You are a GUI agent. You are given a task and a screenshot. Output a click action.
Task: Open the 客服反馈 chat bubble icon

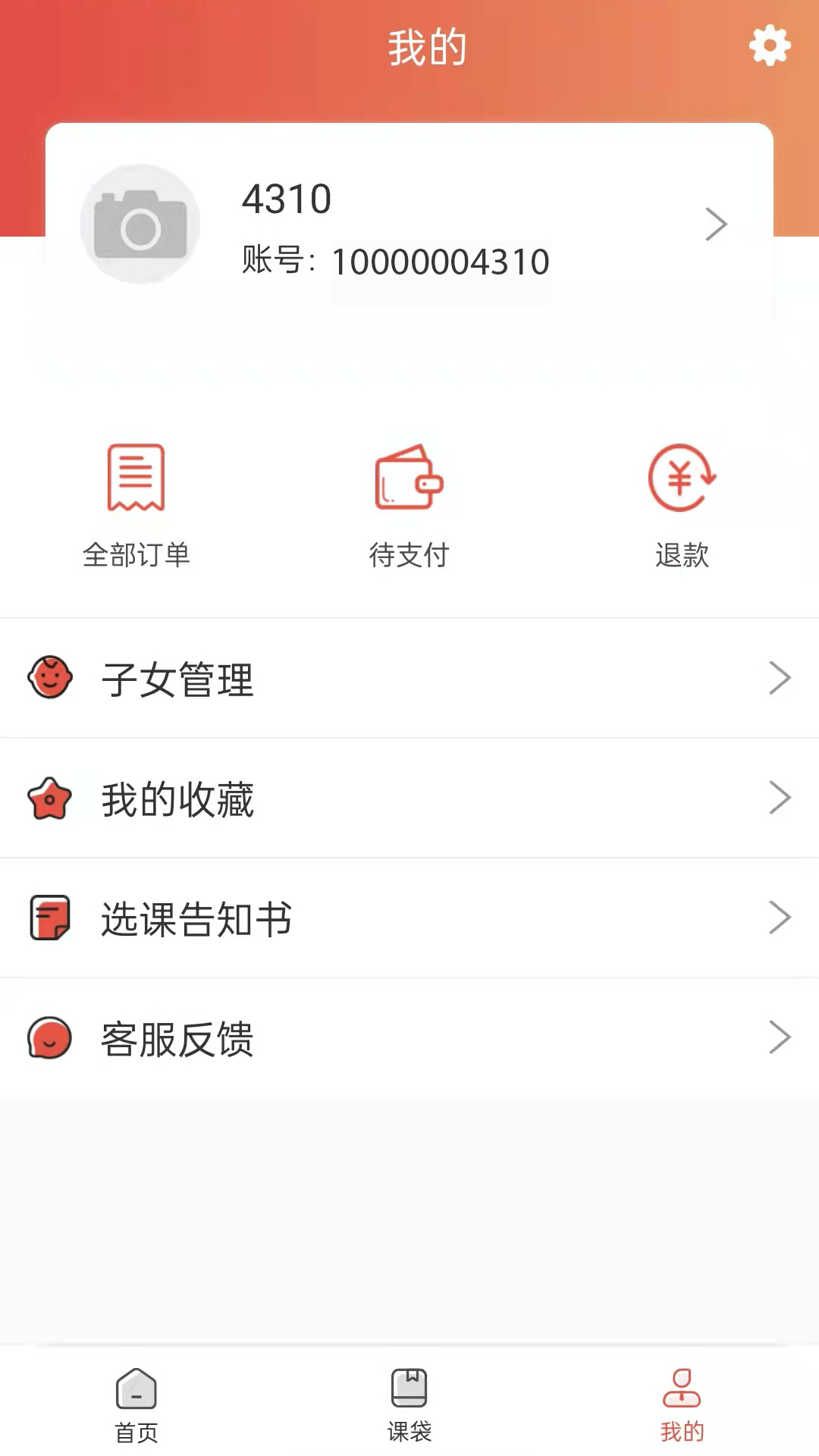coord(49,1038)
